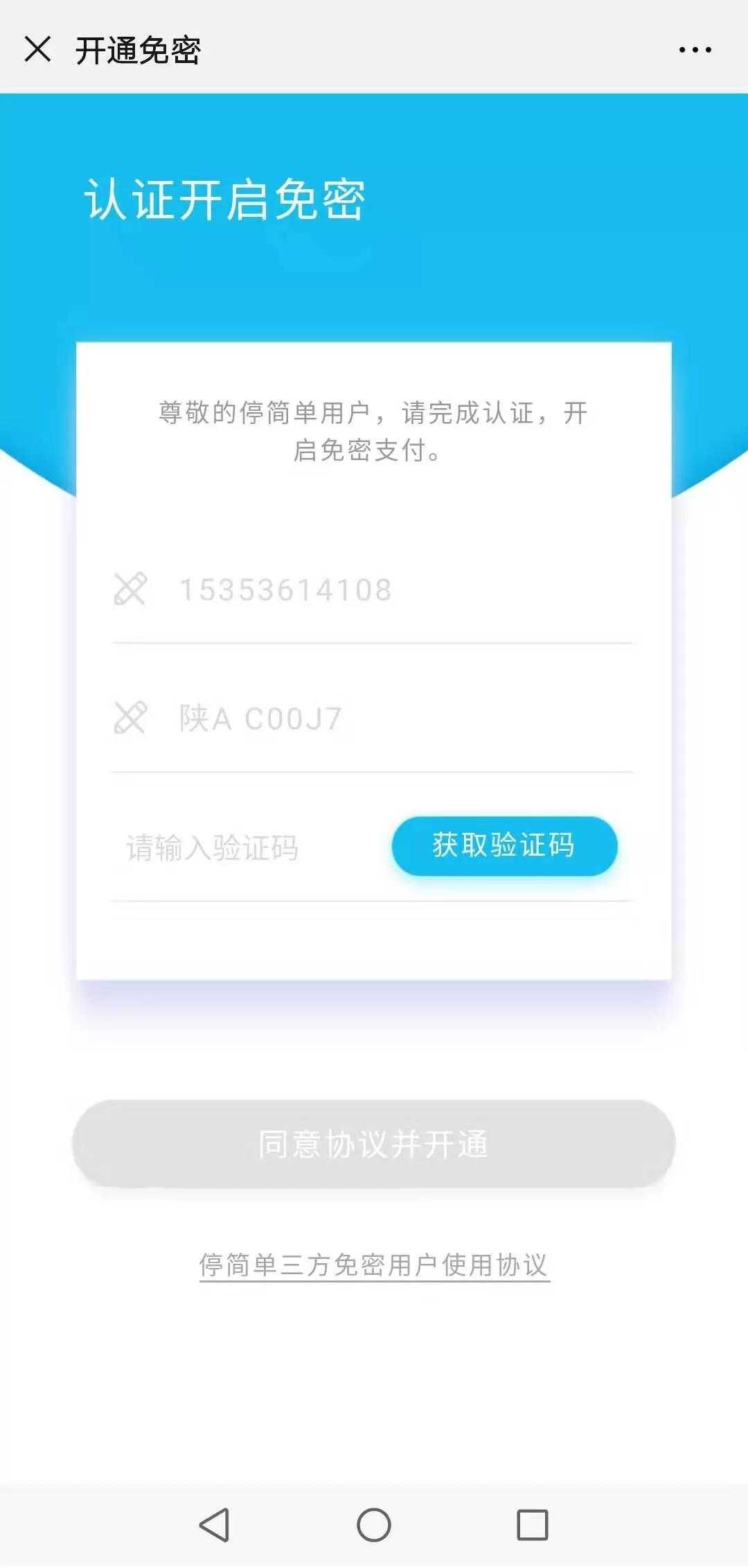Screen dimensions: 748x1568
Task: Tap 获取验证码 to request a code
Action: pos(504,846)
